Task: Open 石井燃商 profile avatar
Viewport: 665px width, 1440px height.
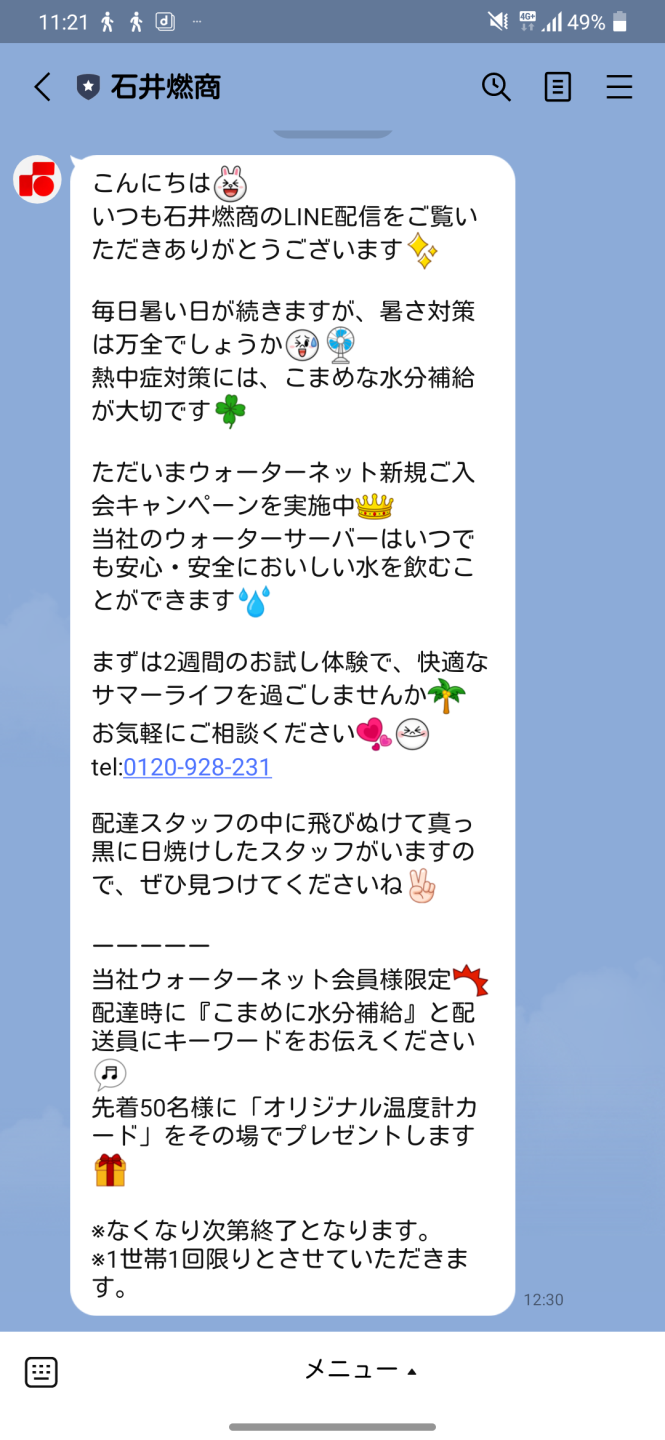Action: click(x=38, y=181)
